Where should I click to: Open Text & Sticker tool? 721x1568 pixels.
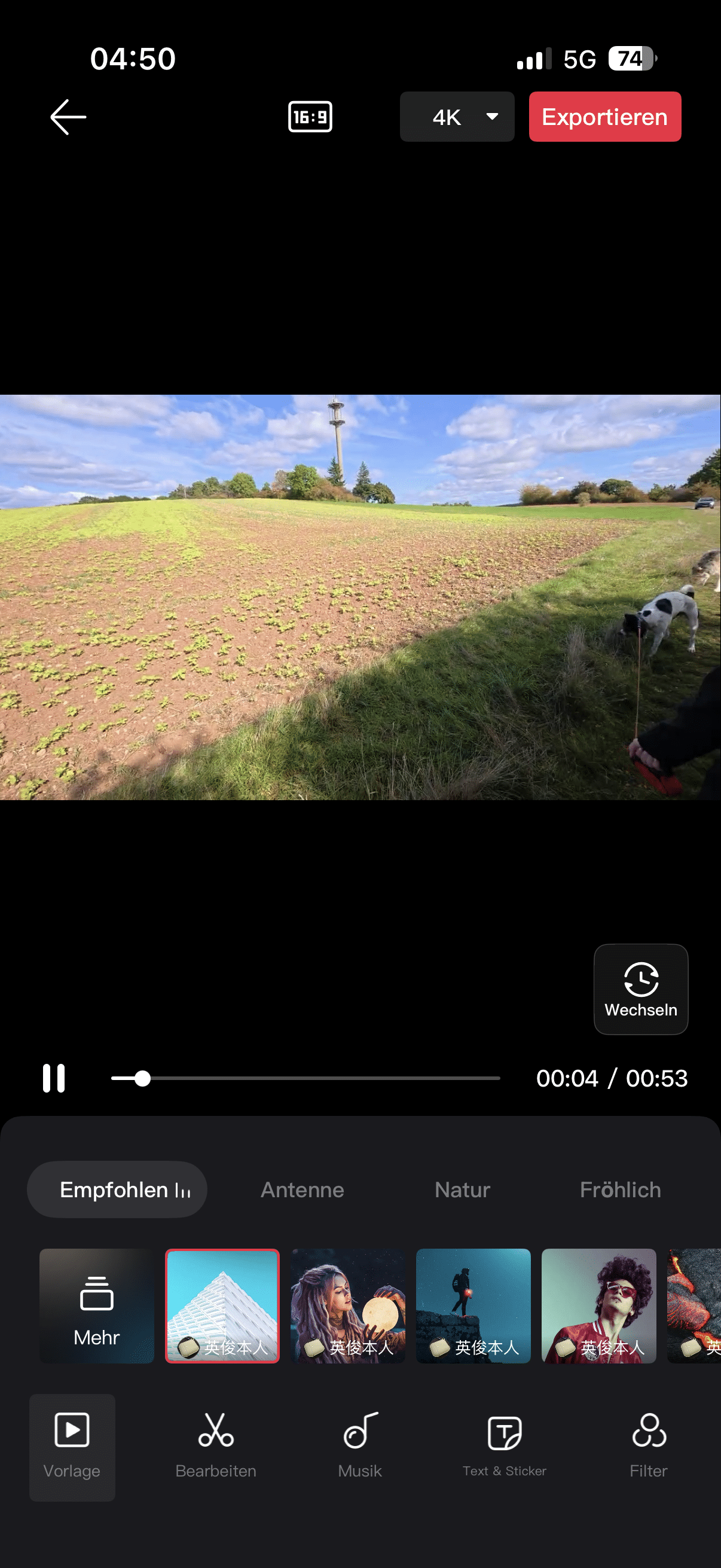505,1445
